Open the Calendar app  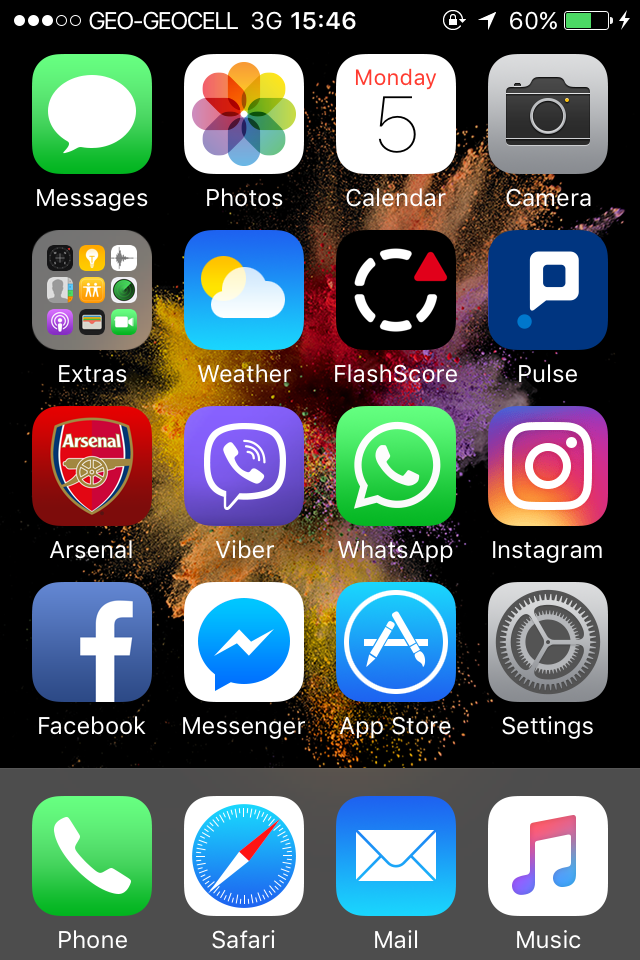[x=396, y=114]
